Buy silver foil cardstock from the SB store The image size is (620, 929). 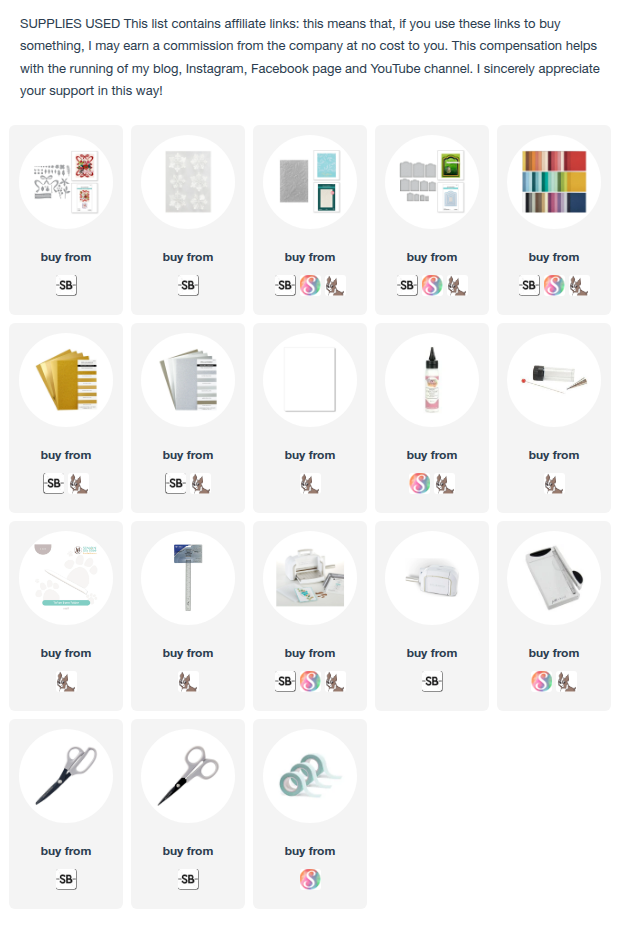(x=174, y=483)
